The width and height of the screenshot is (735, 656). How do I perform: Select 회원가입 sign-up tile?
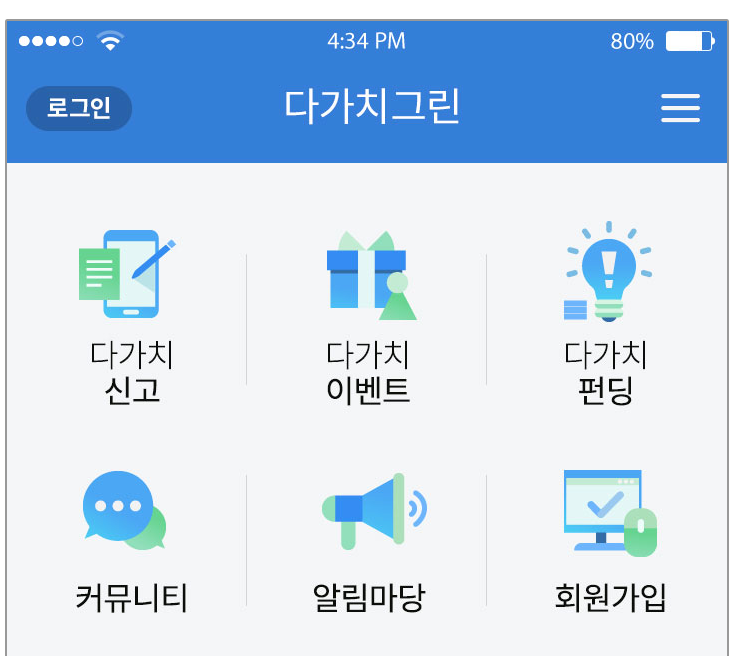(609, 540)
